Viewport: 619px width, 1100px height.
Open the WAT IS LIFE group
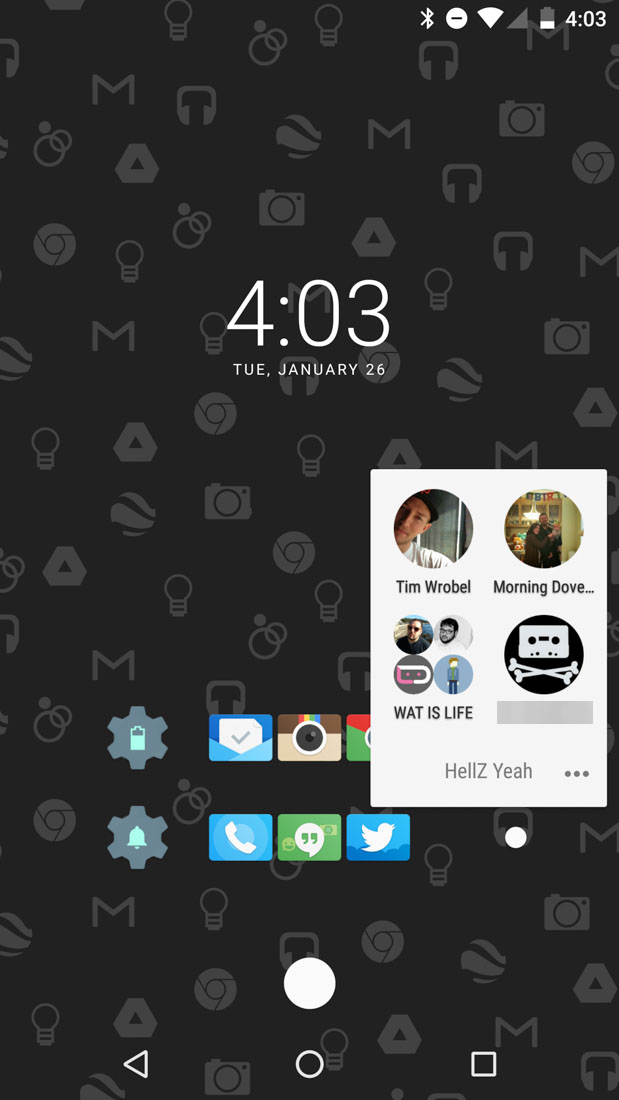433,656
